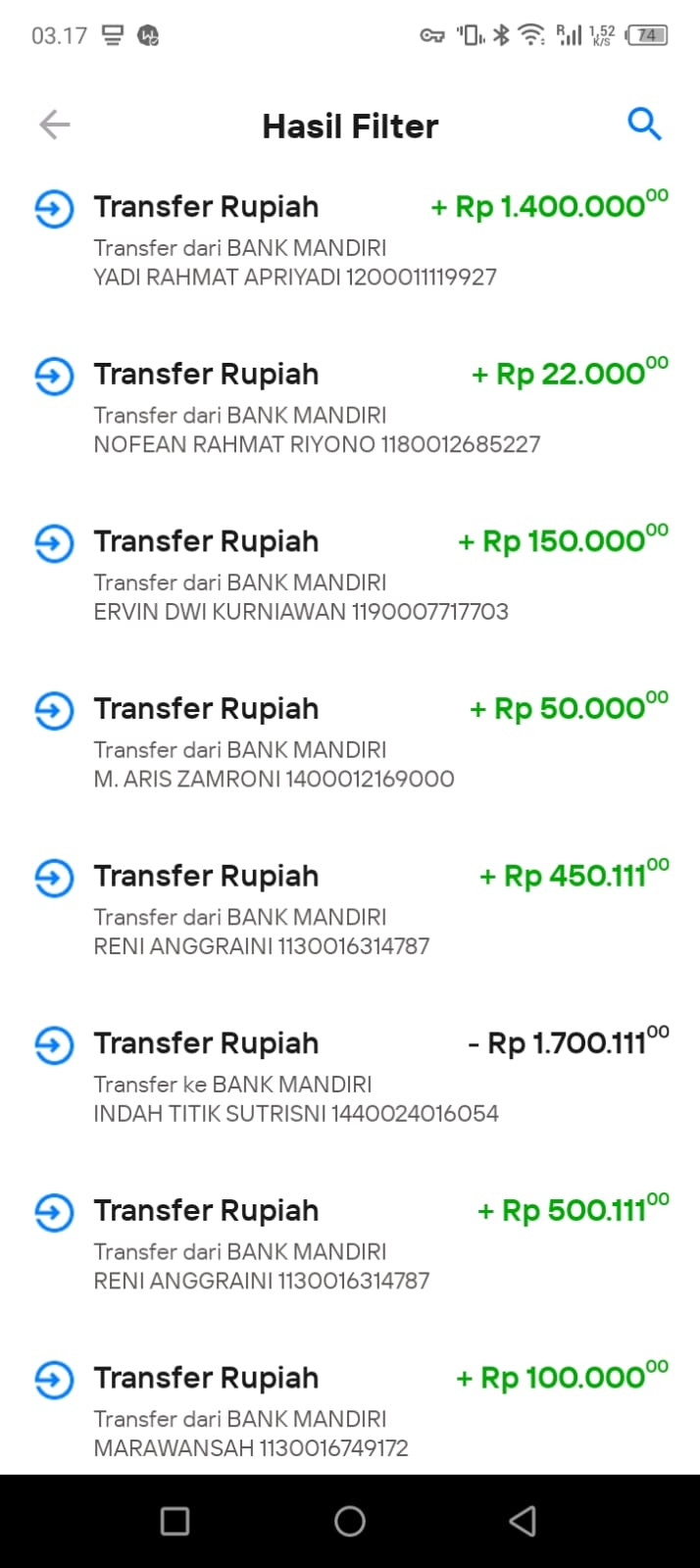Image resolution: width=700 pixels, height=1568 pixels.
Task: Go back using the top-left arrow
Action: 55,125
